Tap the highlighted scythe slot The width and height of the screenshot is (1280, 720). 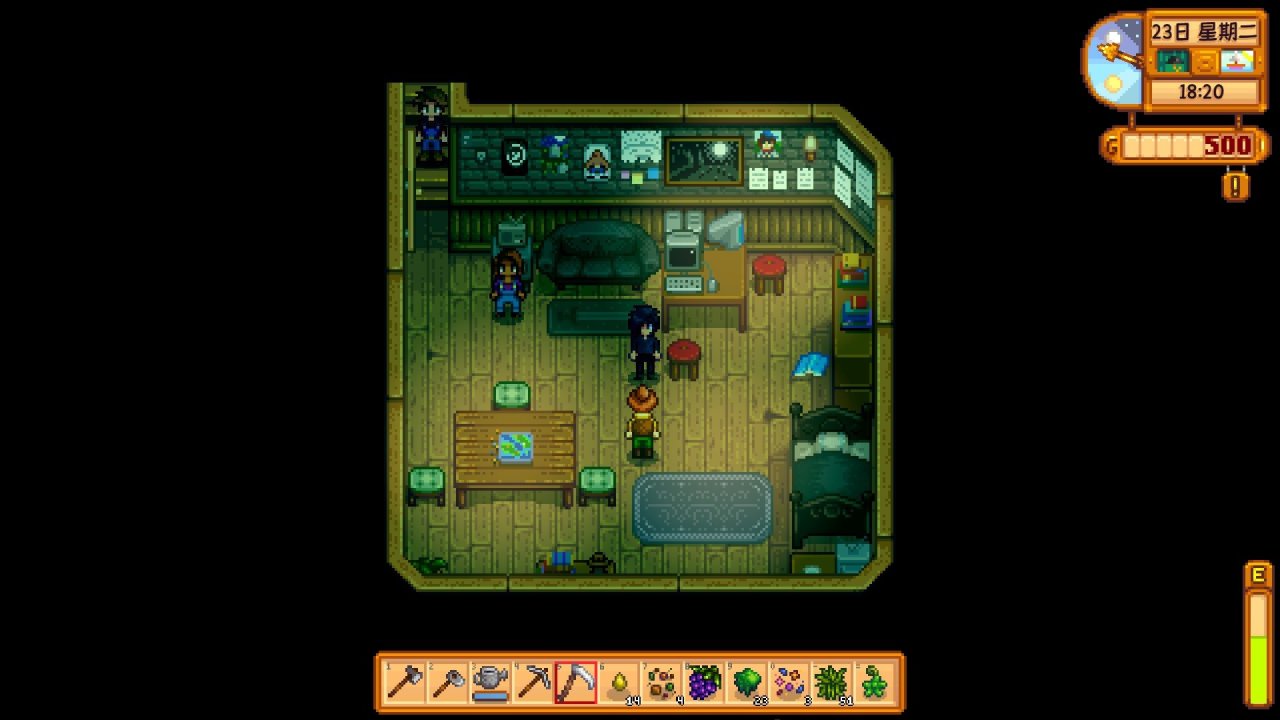click(576, 683)
